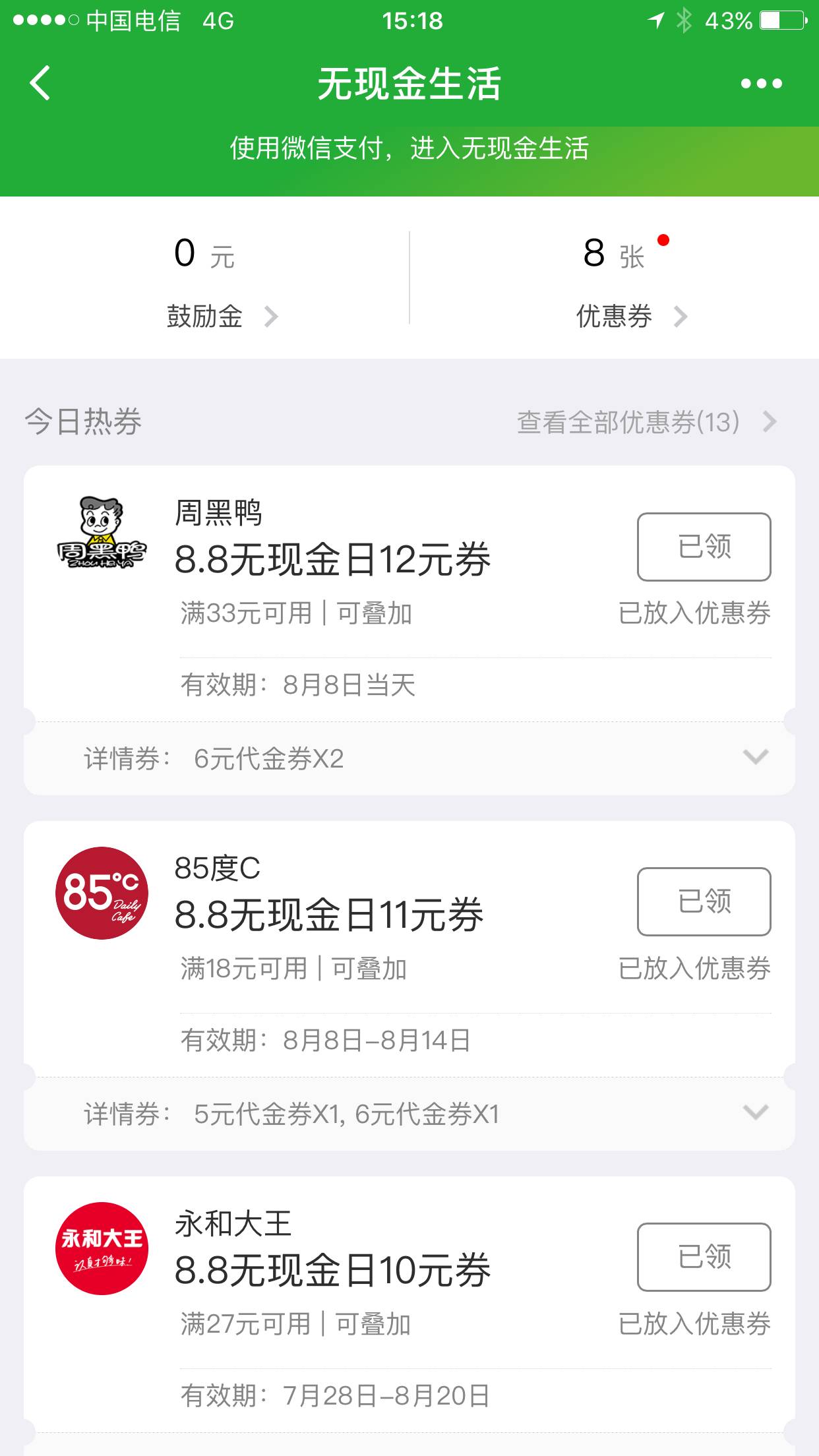Open the 周黑鸭 8.8无现金日12元券 card
Screen dimensions: 819x1456
click(x=332, y=561)
